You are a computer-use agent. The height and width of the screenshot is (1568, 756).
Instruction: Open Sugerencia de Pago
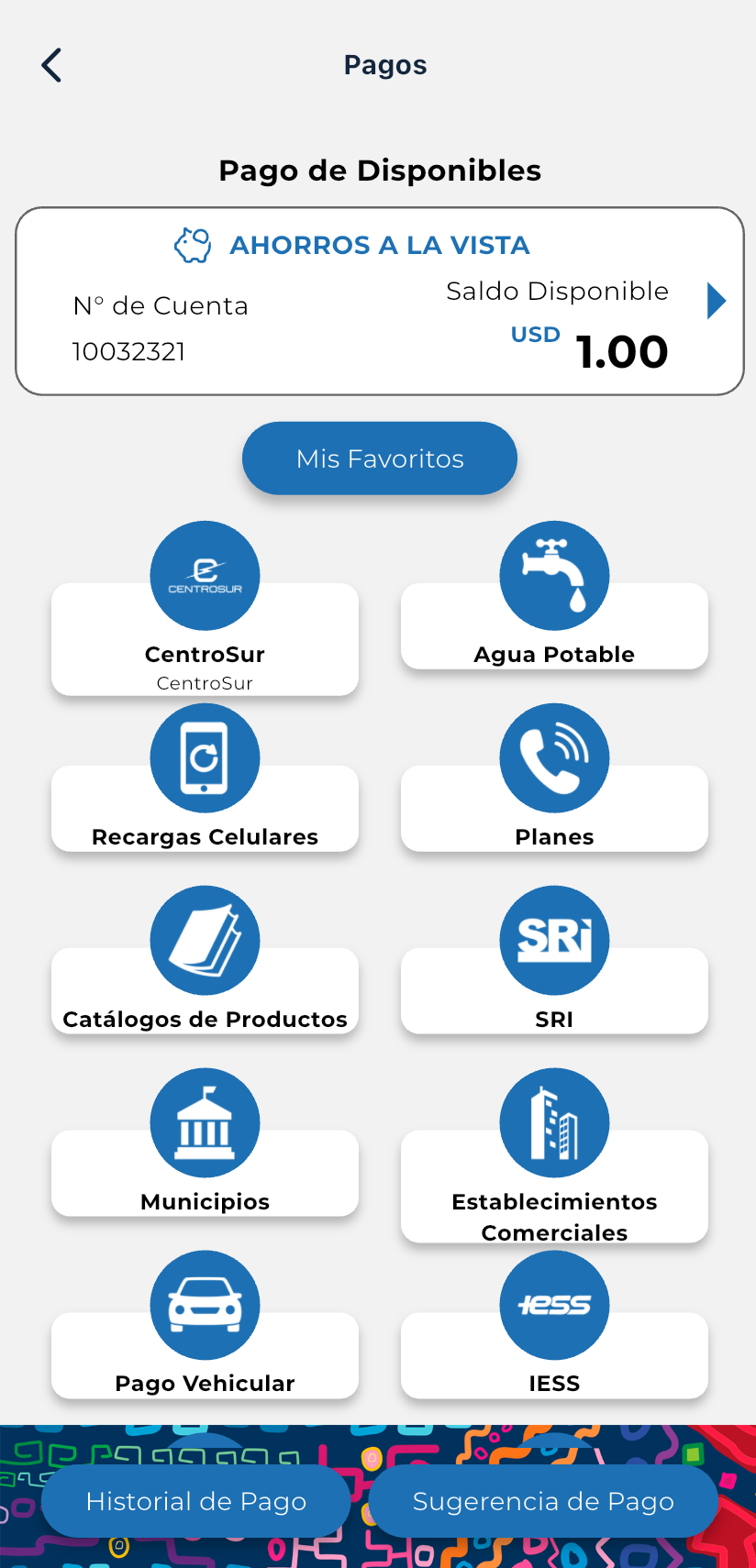(x=543, y=1501)
